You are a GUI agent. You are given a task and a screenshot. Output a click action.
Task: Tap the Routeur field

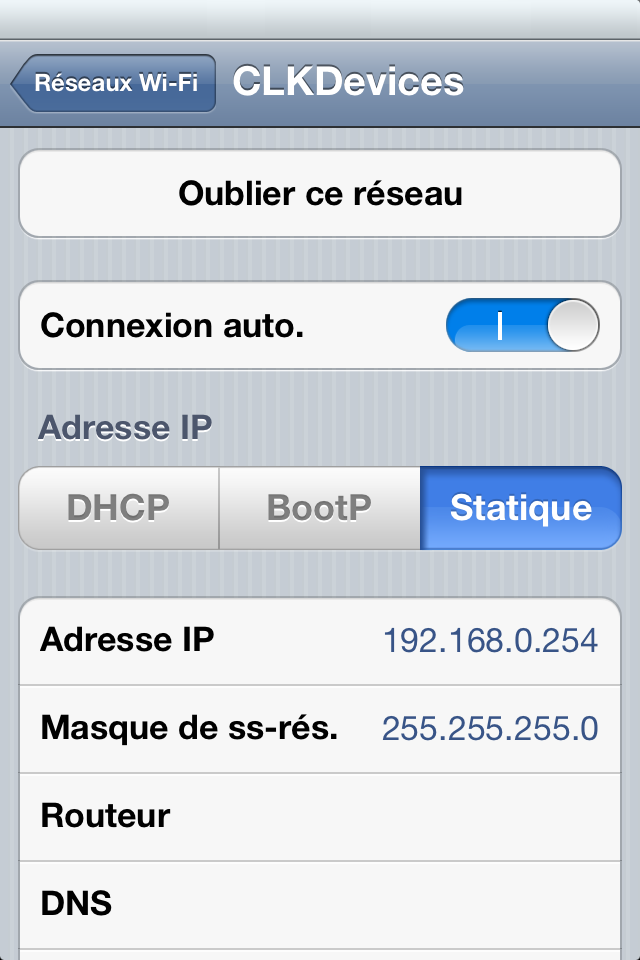400,816
